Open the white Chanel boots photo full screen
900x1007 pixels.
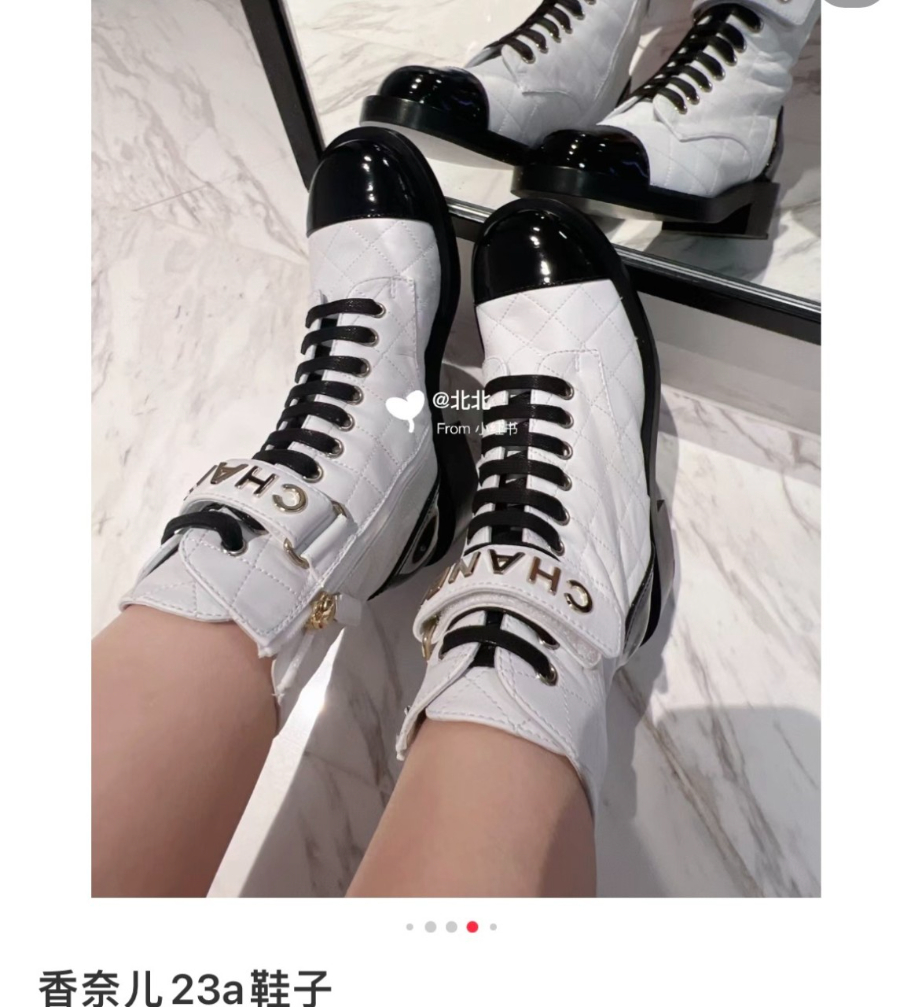tap(455, 448)
